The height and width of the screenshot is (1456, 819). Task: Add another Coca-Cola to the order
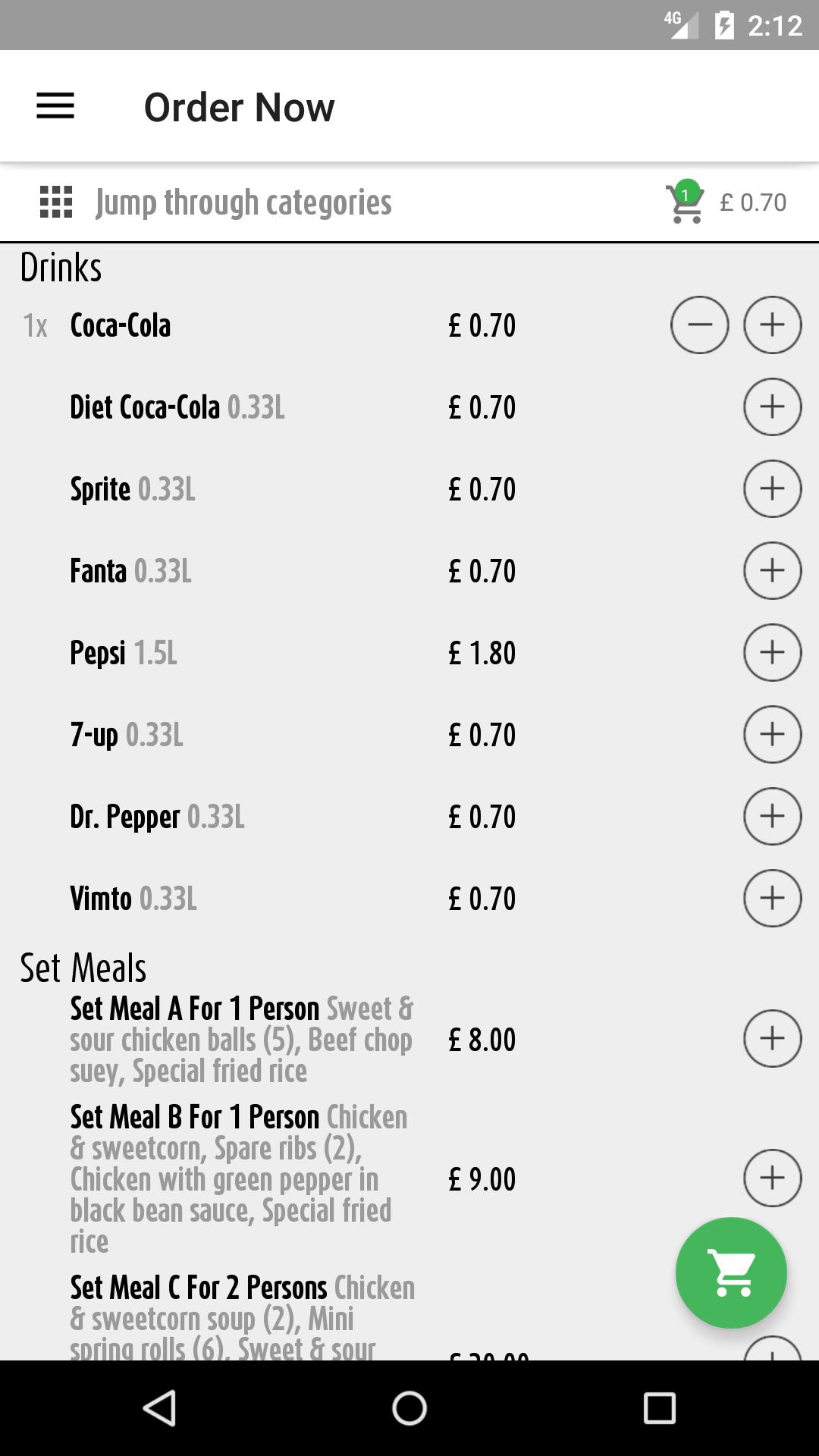tap(772, 325)
